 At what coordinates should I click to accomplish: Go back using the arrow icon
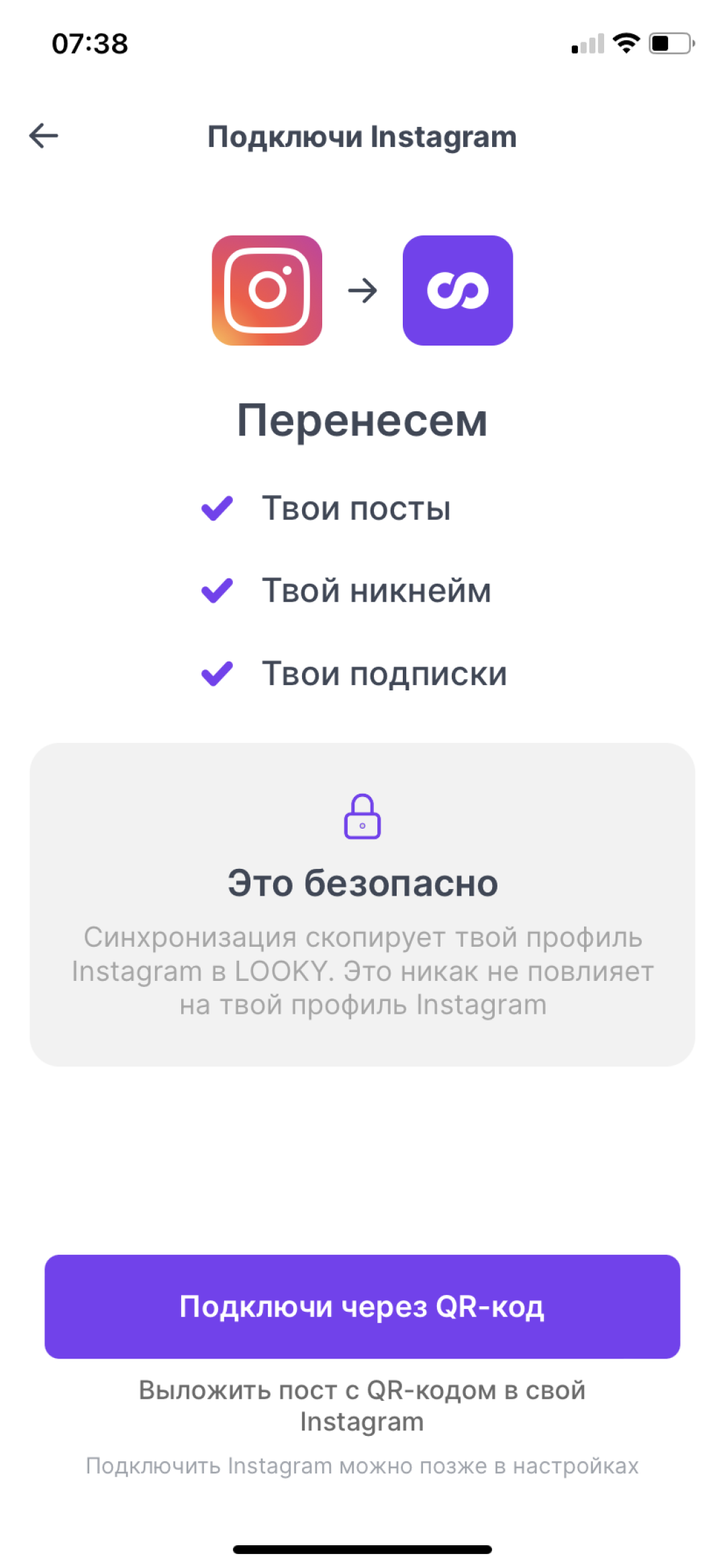(44, 136)
